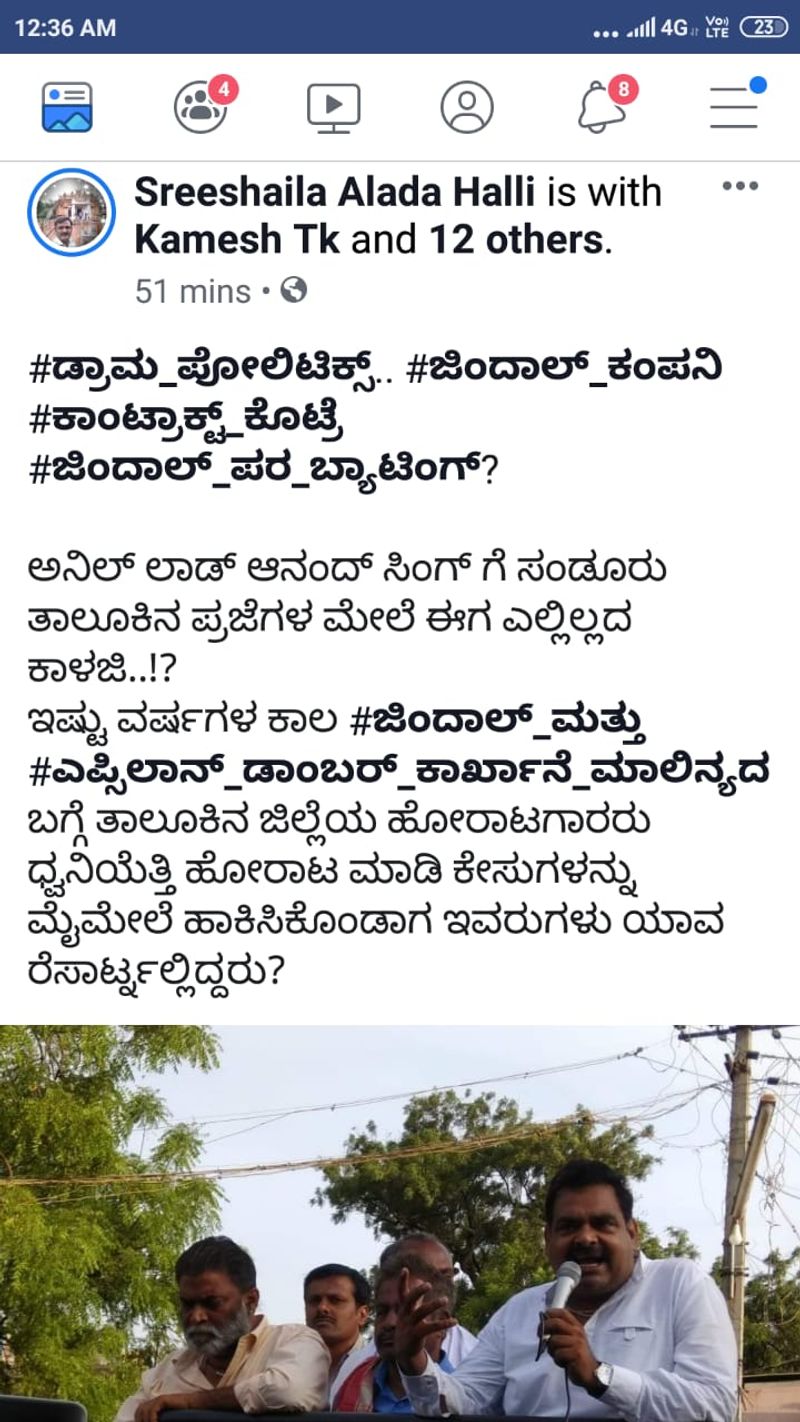View the 12 others tagged
The height and width of the screenshot is (1422, 800).
pyautogui.click(x=516, y=240)
